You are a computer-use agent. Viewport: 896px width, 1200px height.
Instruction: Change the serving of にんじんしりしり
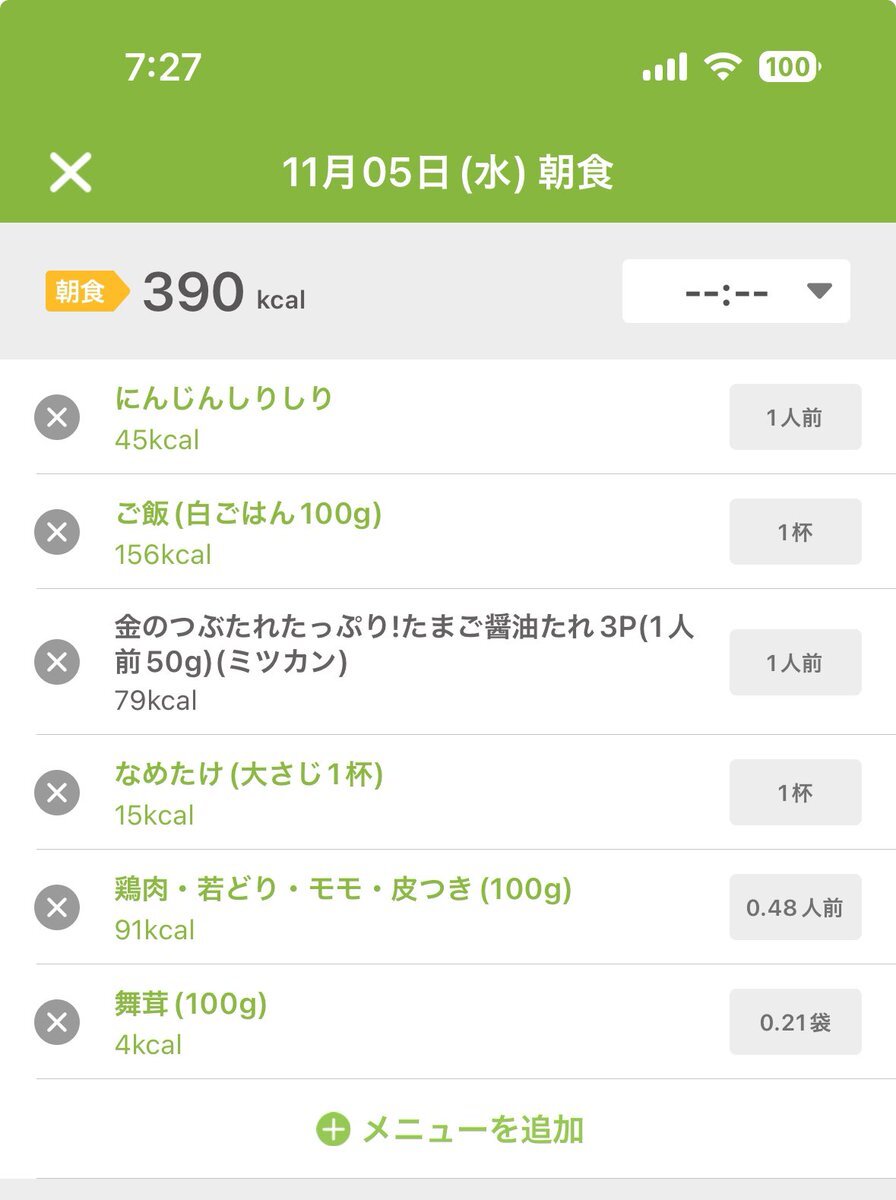[x=795, y=417]
